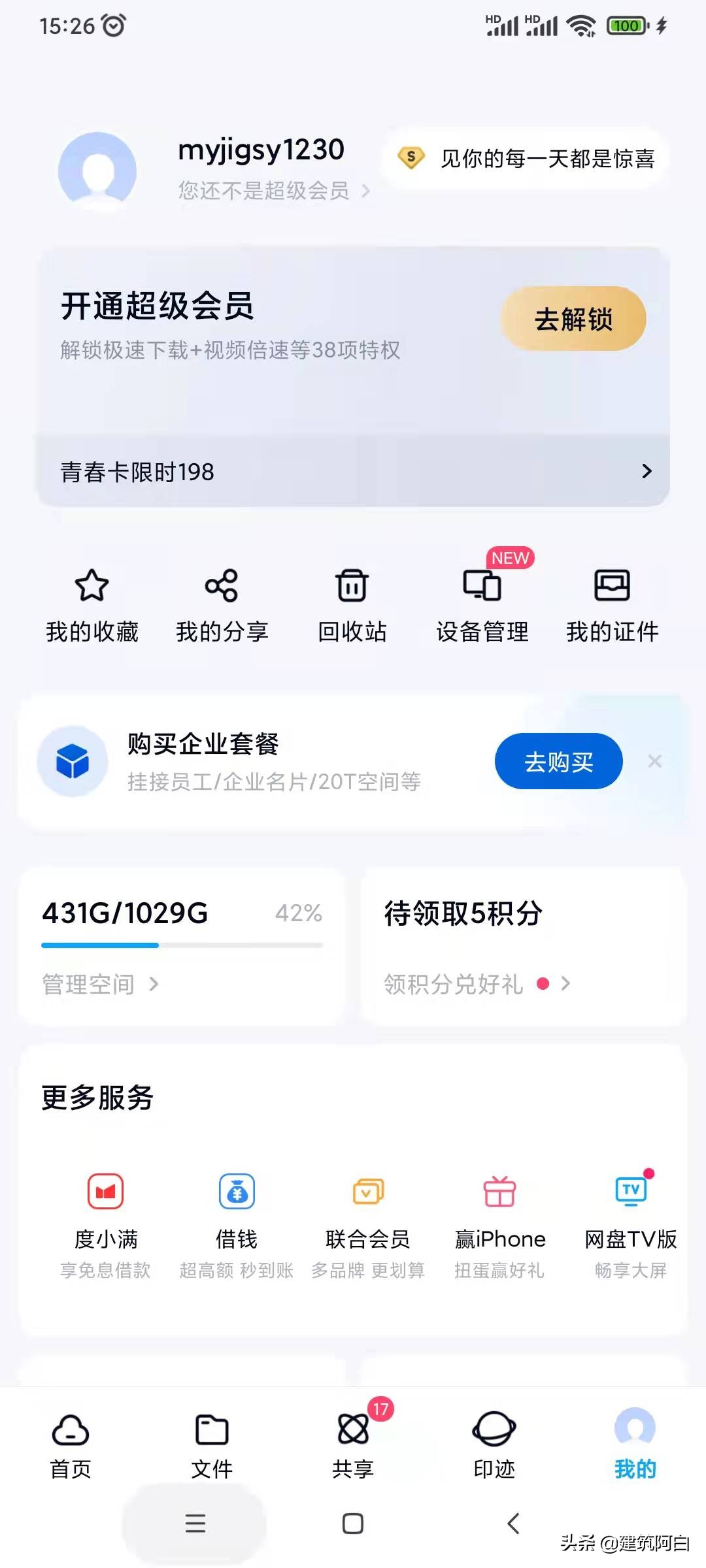This screenshot has width=706, height=1568.
Task: Dismiss the 购买企业套餐 banner
Action: 655,761
